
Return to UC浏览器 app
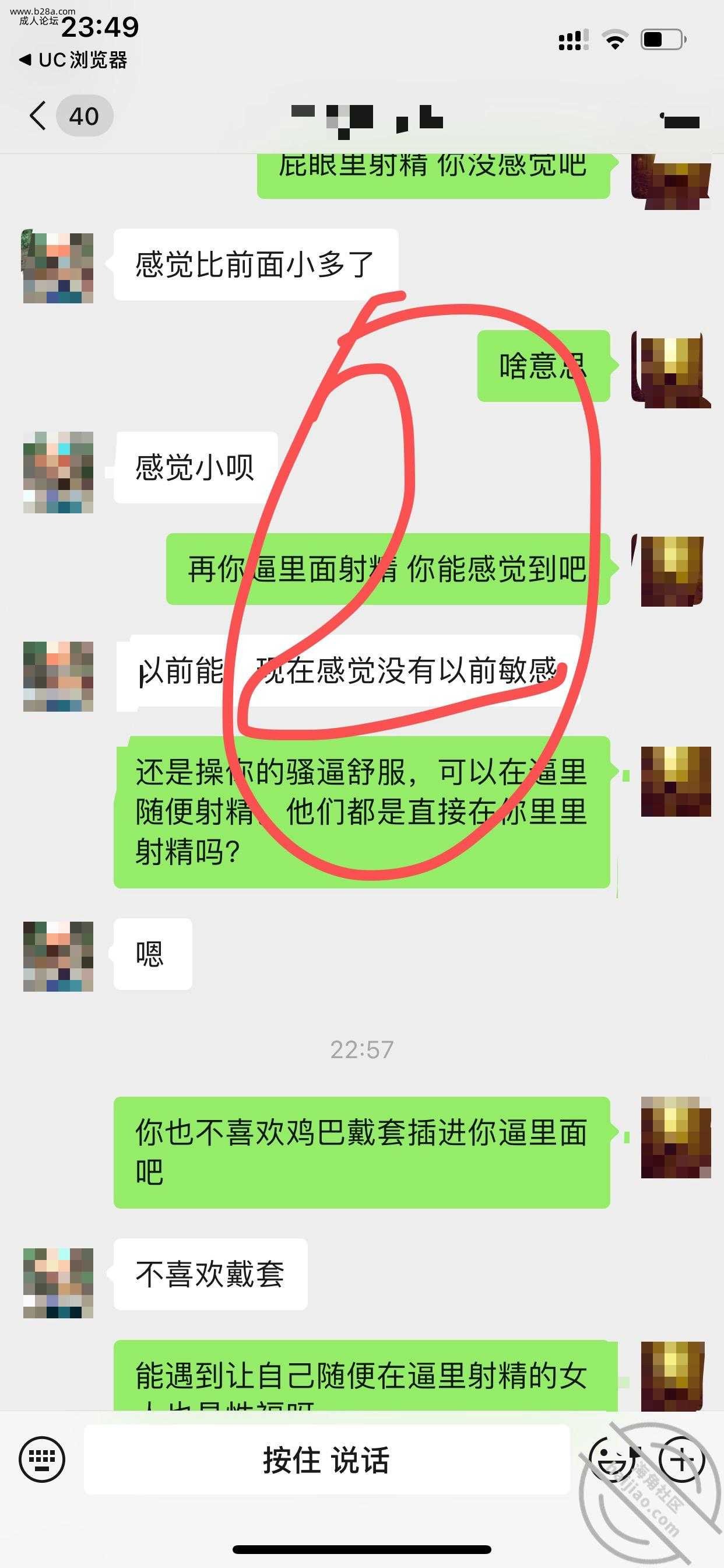point(73,60)
